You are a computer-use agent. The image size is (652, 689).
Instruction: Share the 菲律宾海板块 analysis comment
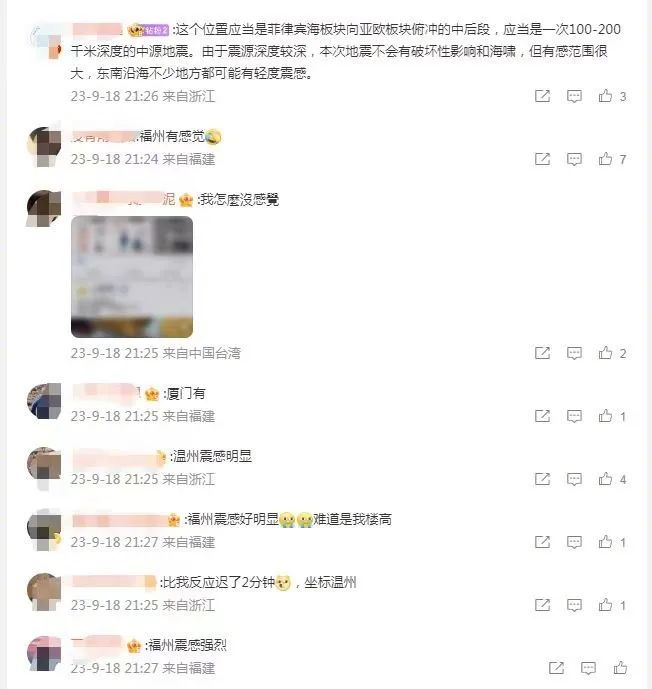point(542,97)
